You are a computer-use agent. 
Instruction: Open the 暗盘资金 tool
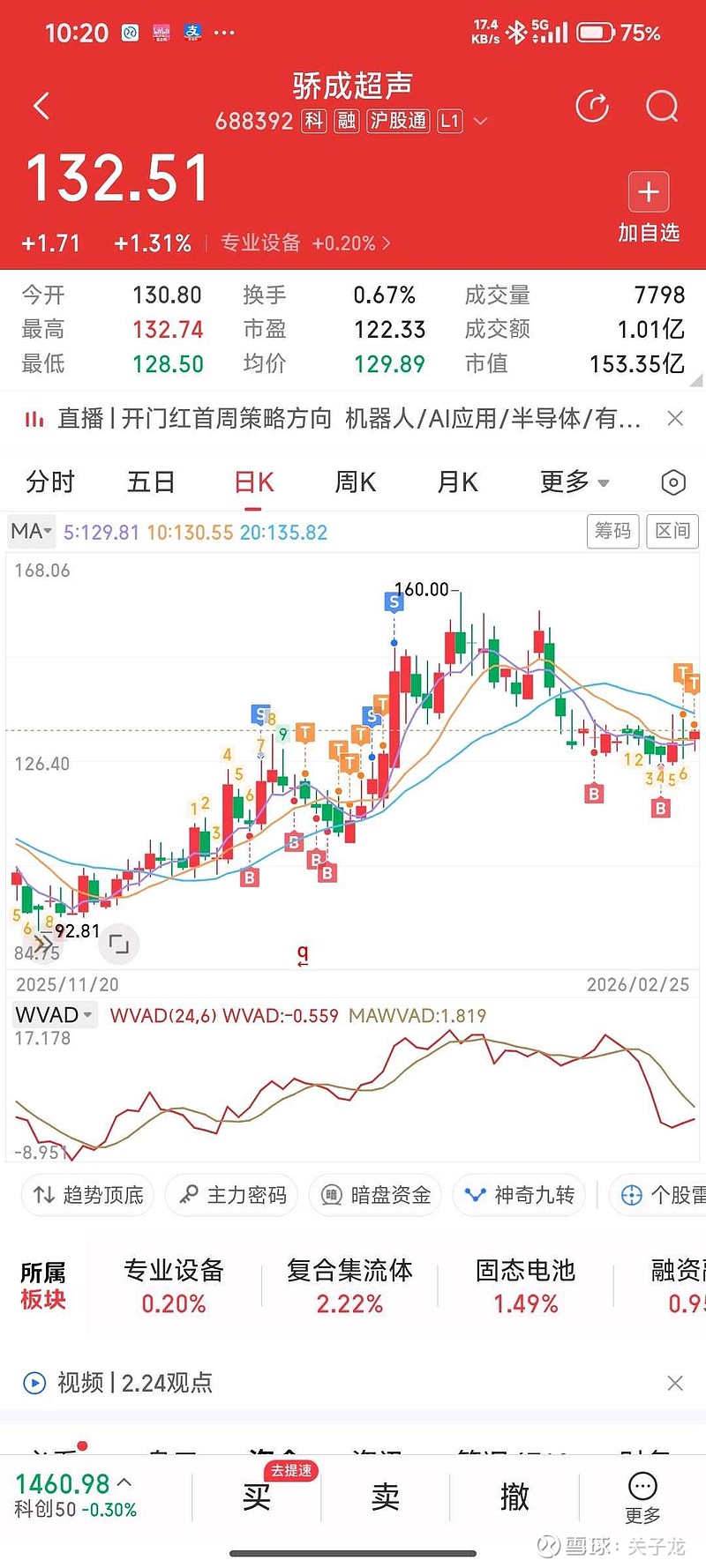[374, 1195]
